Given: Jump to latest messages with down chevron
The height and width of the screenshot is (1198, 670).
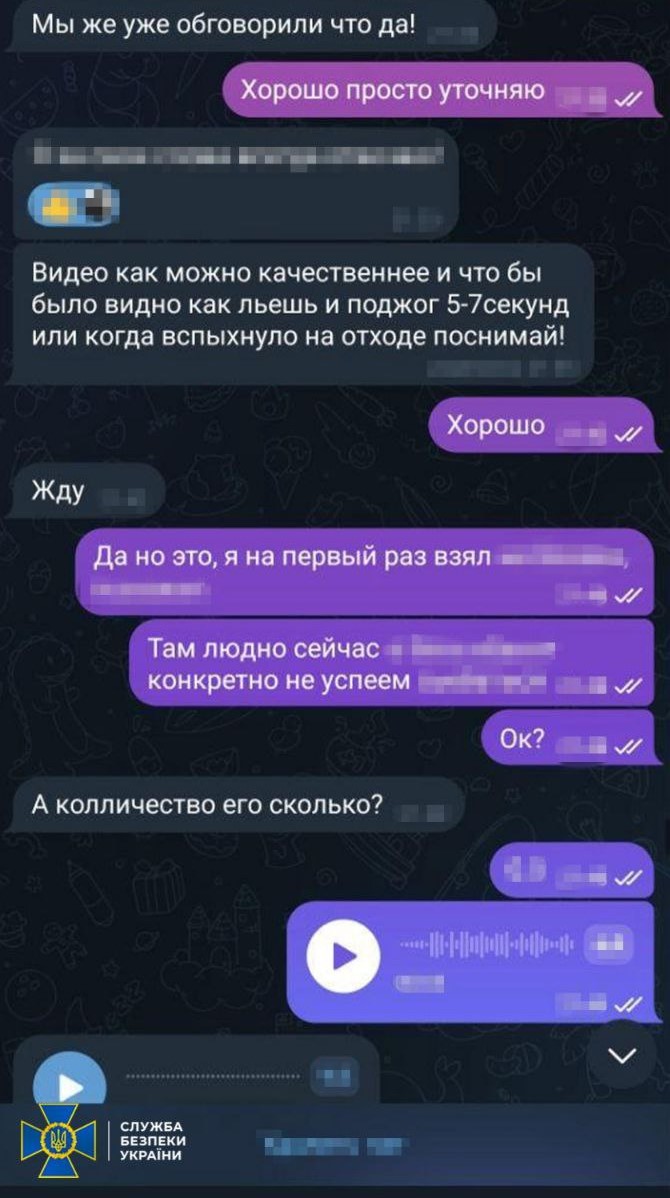Looking at the screenshot, I should pyautogui.click(x=622, y=1055).
